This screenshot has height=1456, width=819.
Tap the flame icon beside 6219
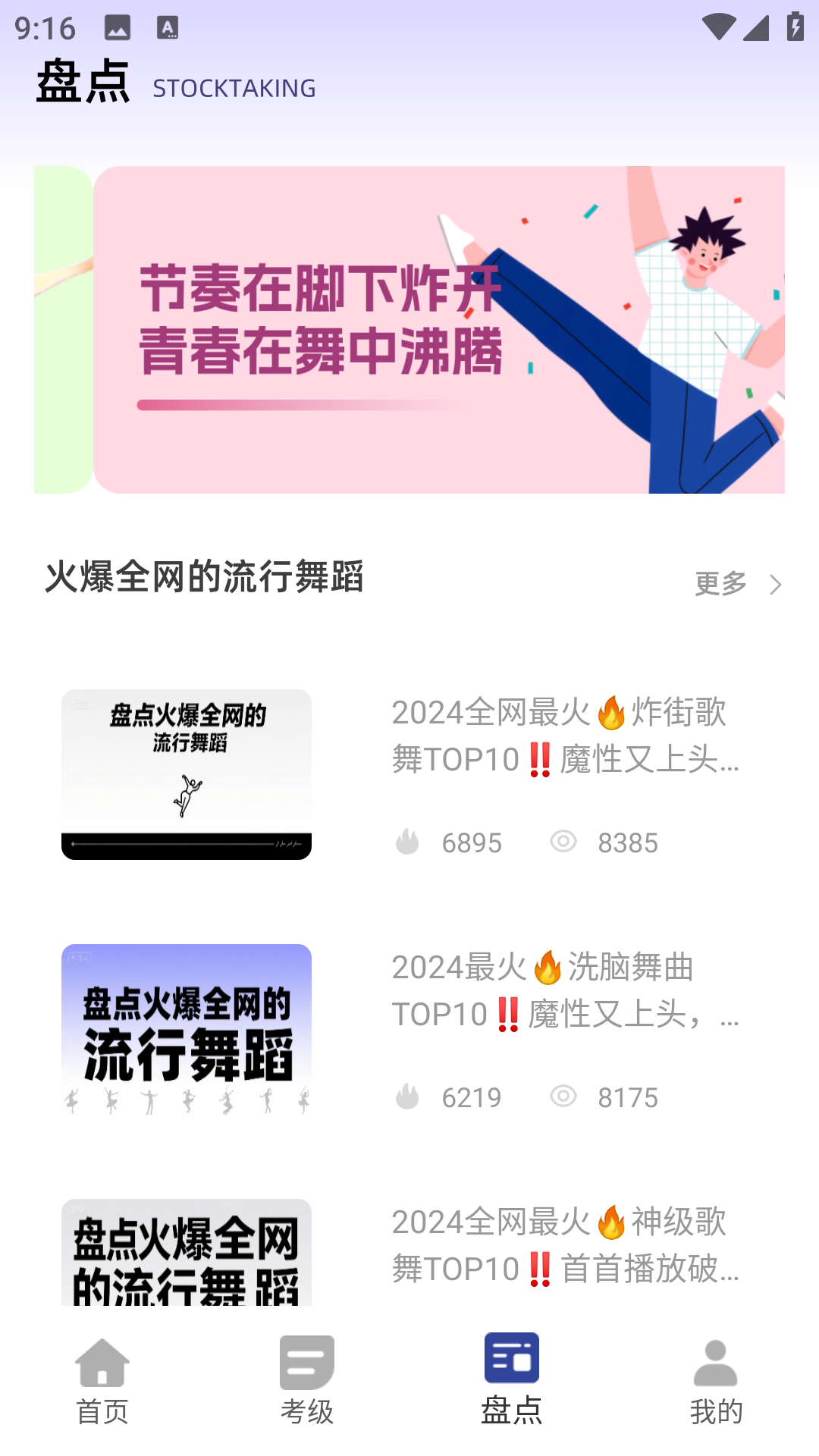(408, 1097)
